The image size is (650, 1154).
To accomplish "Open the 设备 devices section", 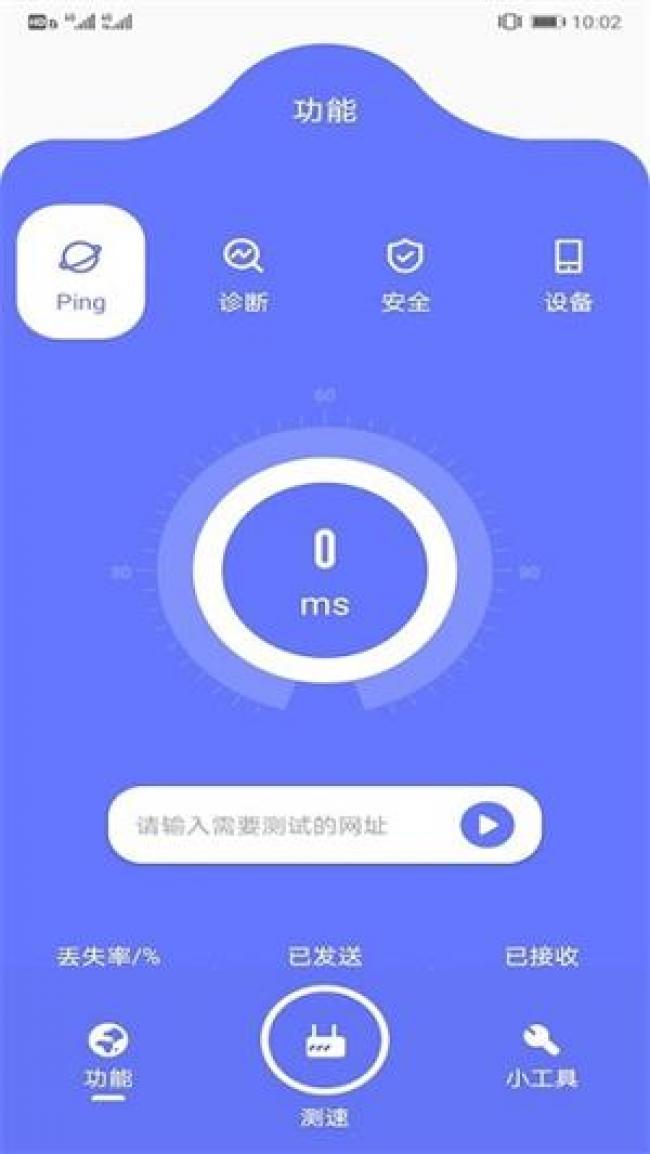I will click(568, 274).
